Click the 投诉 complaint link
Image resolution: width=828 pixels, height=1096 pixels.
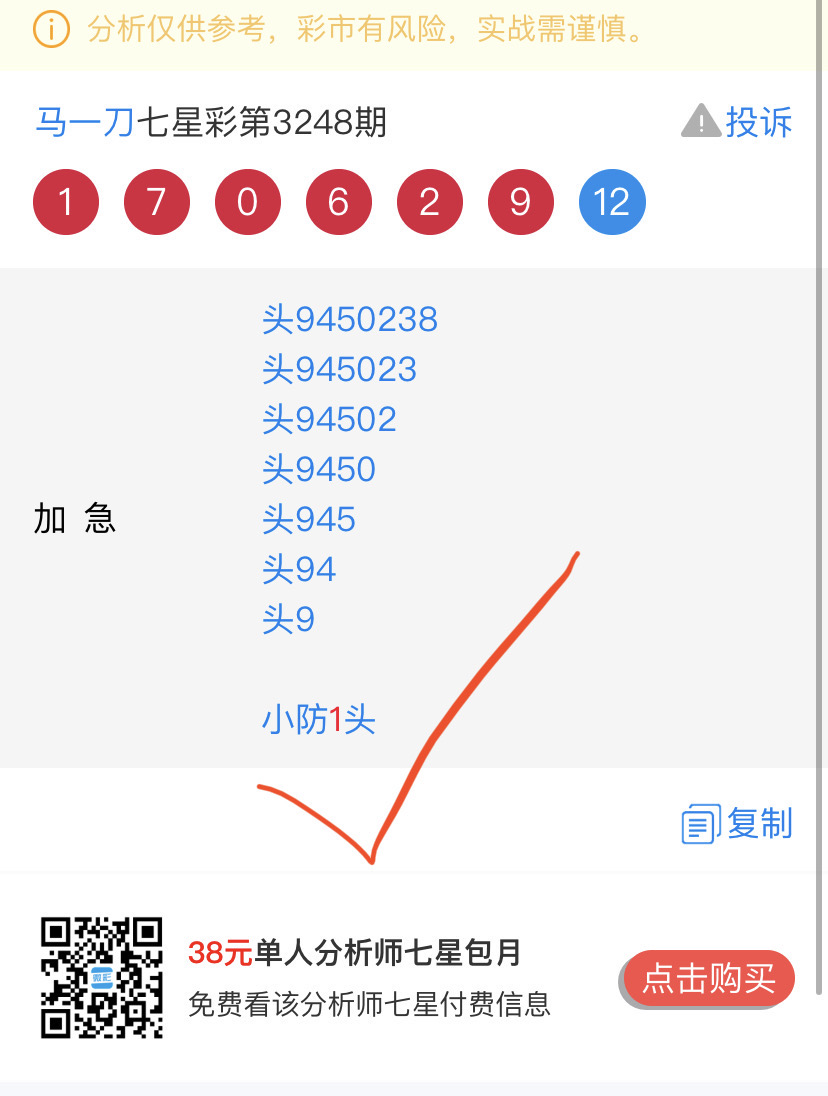point(760,122)
